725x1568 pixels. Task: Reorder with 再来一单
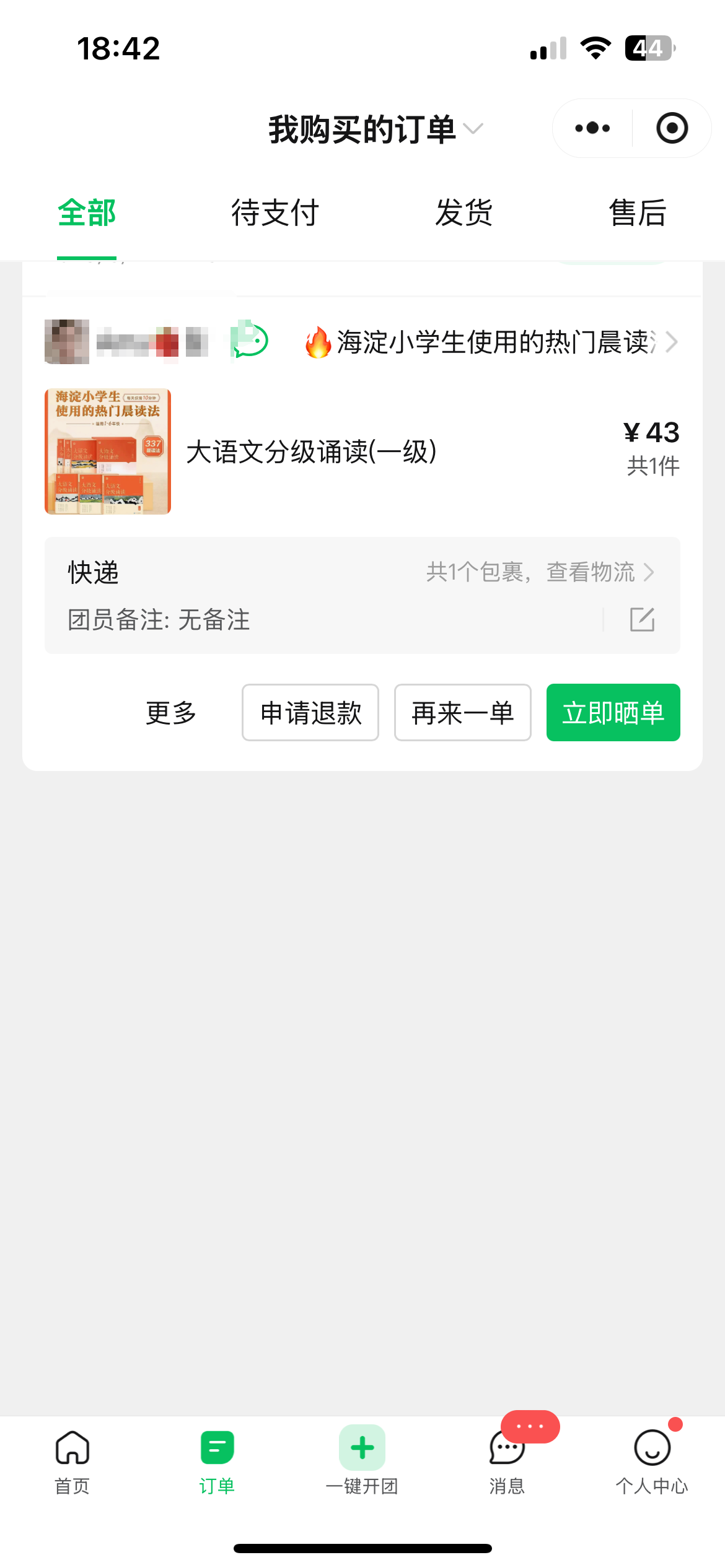(x=463, y=713)
